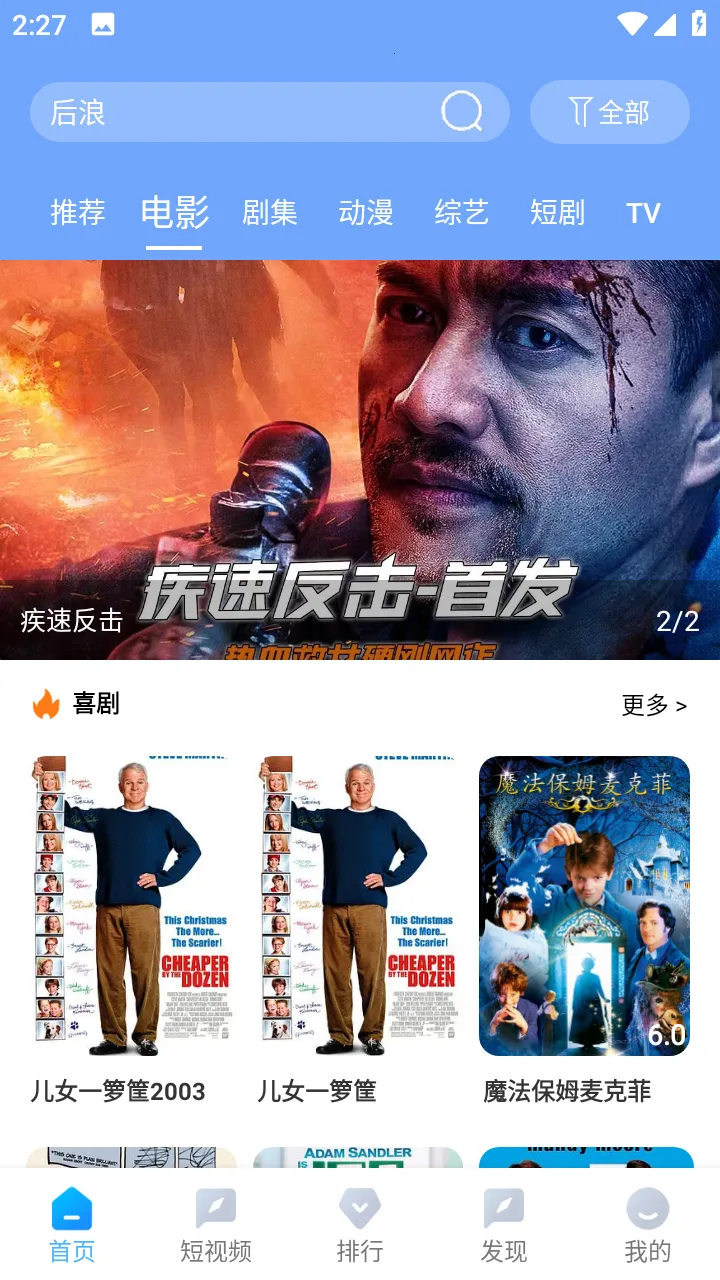Image resolution: width=720 pixels, height=1280 pixels.
Task: Switch to 短视频 in bottom navigation
Action: coord(216,1226)
